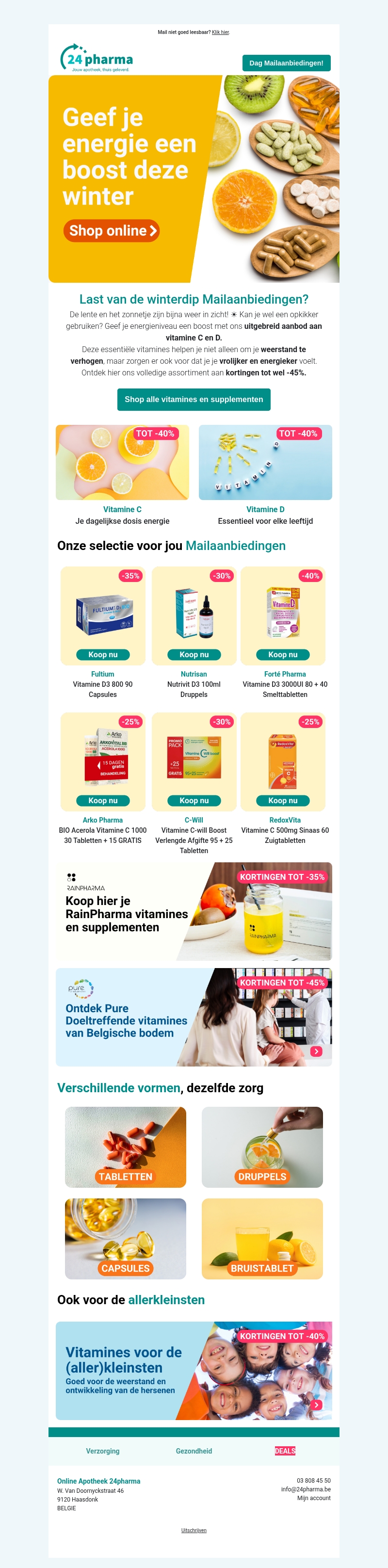Open the Ontdek Pure vitamines banner
Viewport: 388px width, 1568px height.
194,1017
